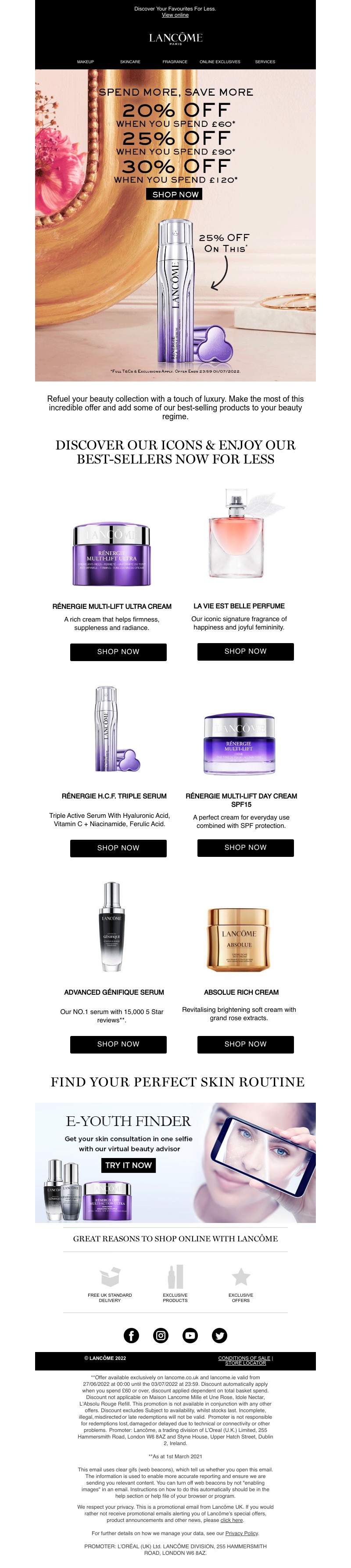The height and width of the screenshot is (1568, 351).
Task: Go to the Skincare category
Action: click(x=129, y=61)
